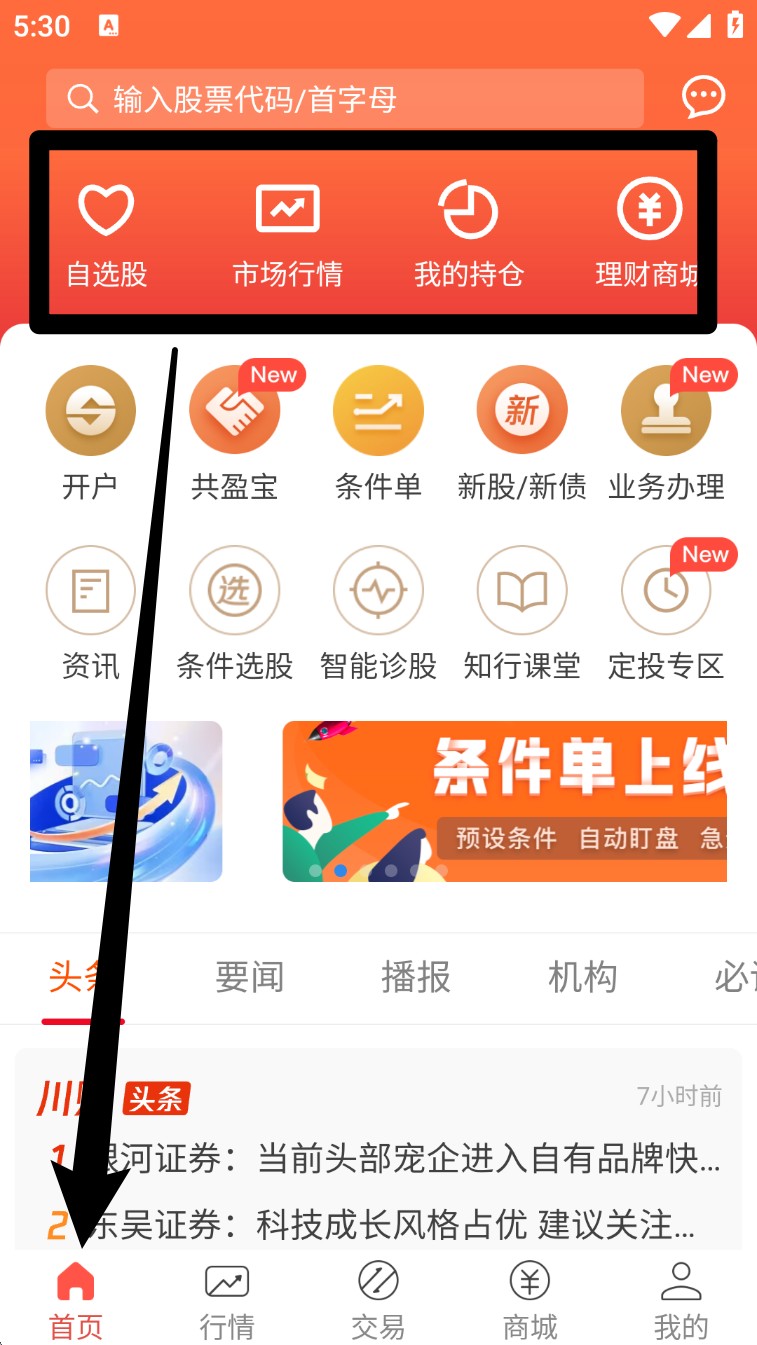The width and height of the screenshot is (757, 1345).
Task: Open the stock code search box
Action: [344, 99]
